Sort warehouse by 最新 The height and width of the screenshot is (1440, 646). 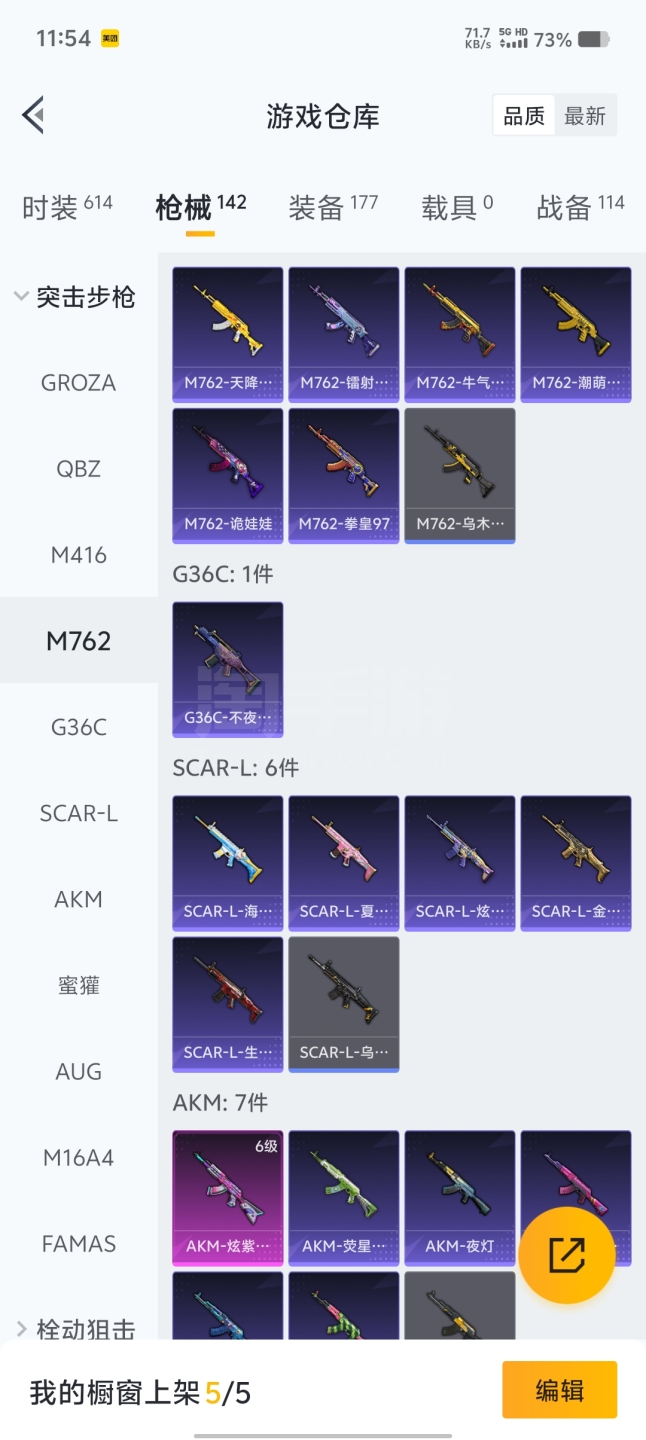point(584,116)
